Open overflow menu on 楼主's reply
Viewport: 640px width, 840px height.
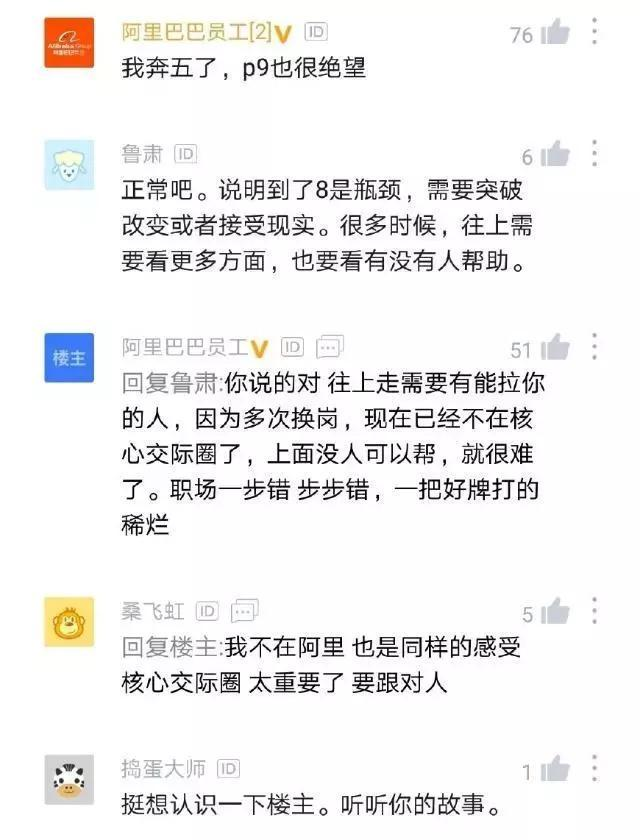pyautogui.click(x=594, y=346)
